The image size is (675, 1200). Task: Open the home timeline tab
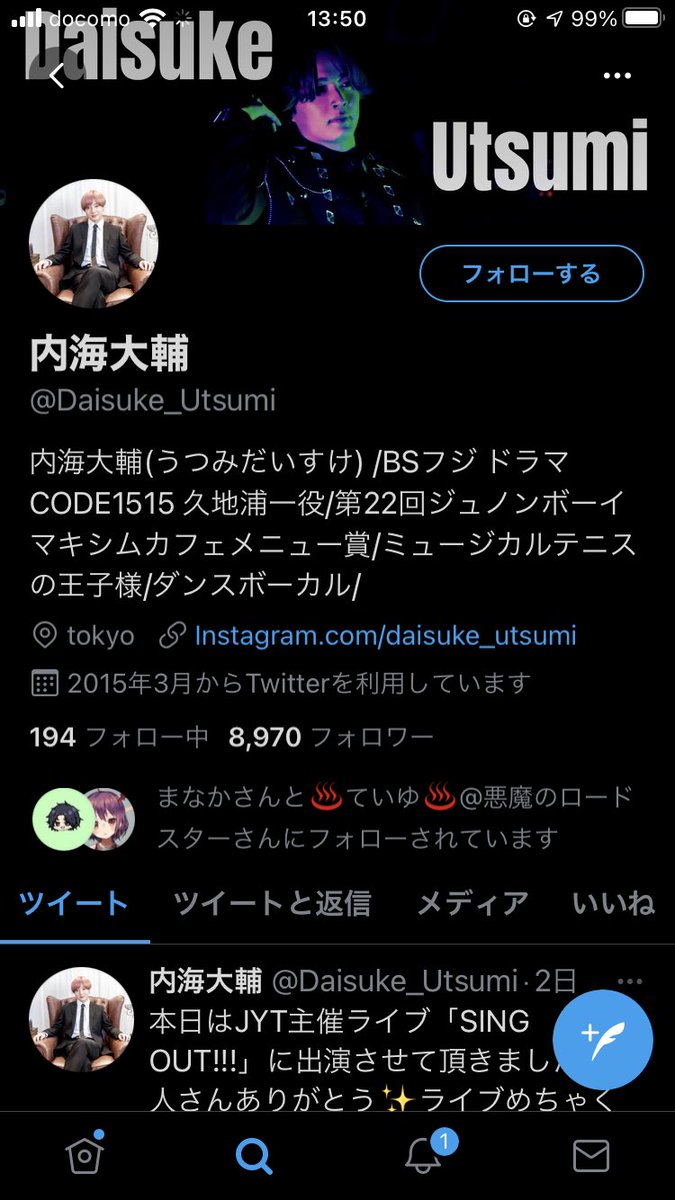pyautogui.click(x=85, y=1156)
